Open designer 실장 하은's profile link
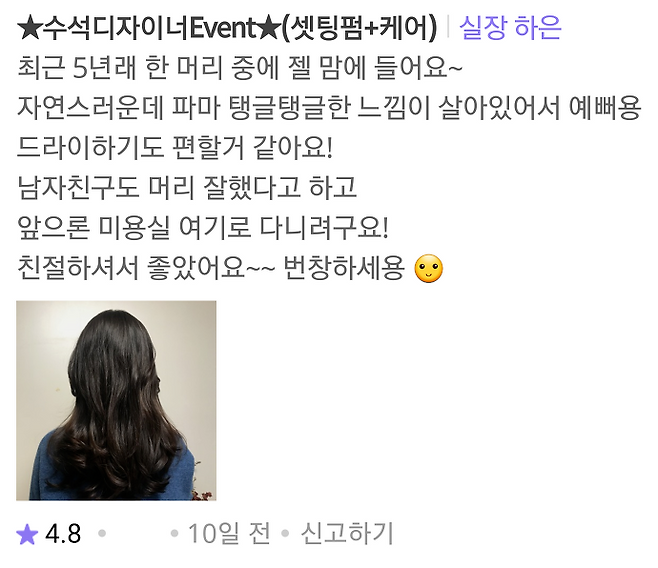The image size is (658, 568). pos(510,28)
